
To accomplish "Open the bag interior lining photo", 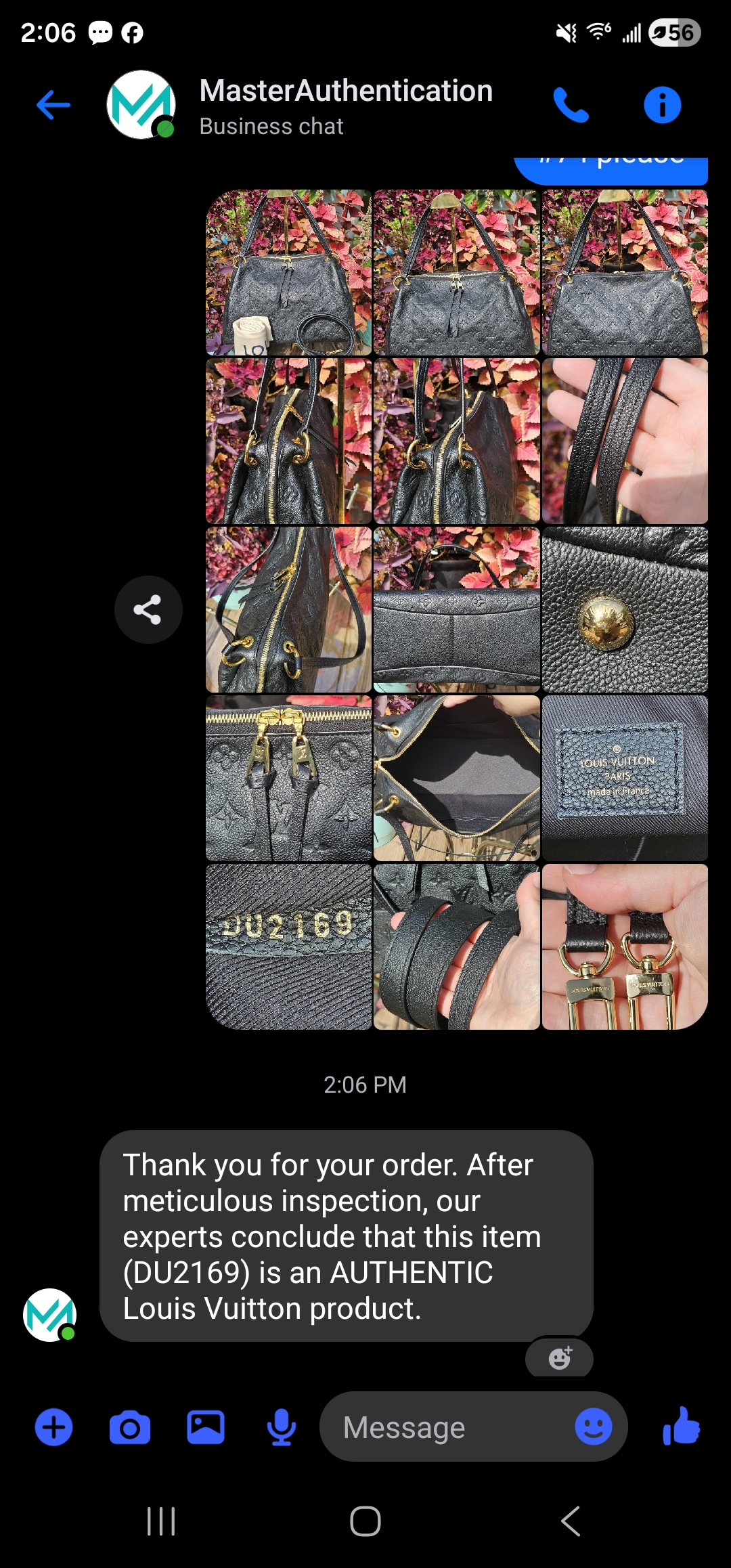I will click(457, 778).
